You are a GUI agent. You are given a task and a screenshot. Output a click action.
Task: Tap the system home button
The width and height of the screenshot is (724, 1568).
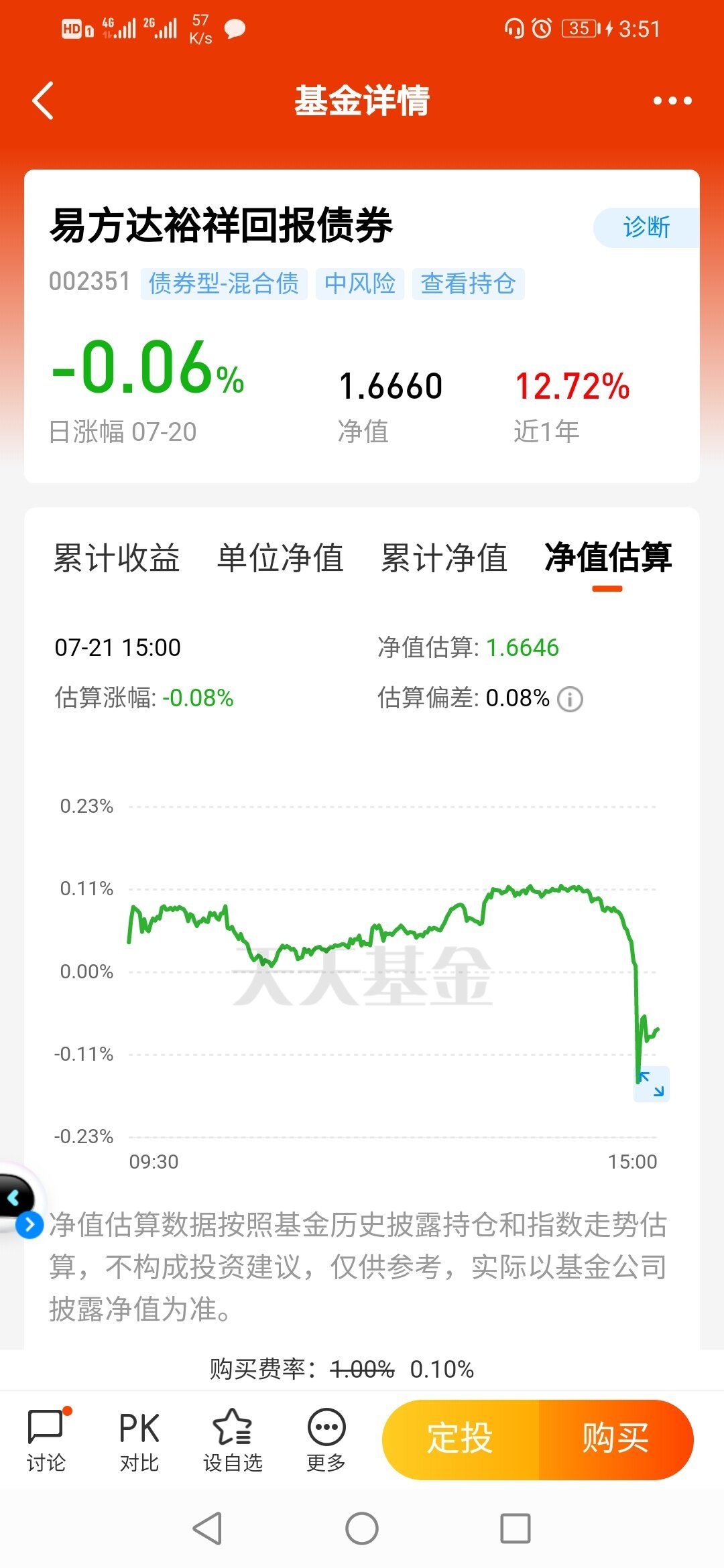point(362,1528)
